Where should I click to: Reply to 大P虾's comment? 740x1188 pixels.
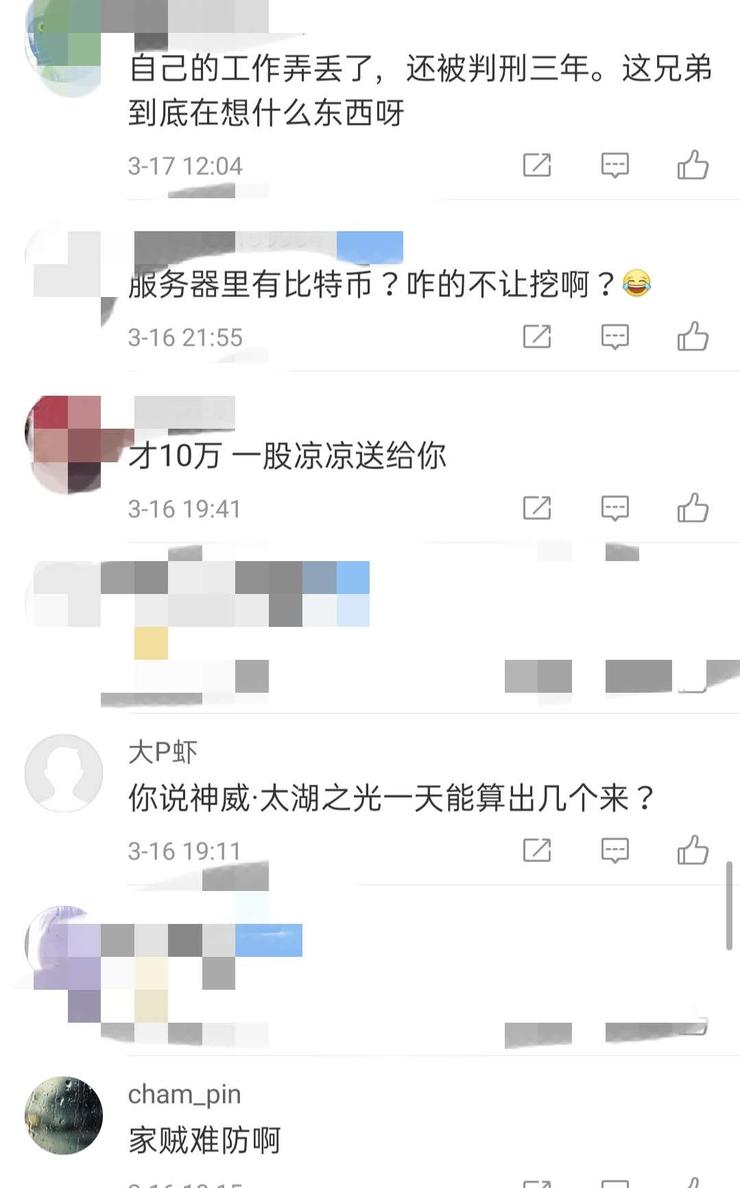pyautogui.click(x=615, y=851)
